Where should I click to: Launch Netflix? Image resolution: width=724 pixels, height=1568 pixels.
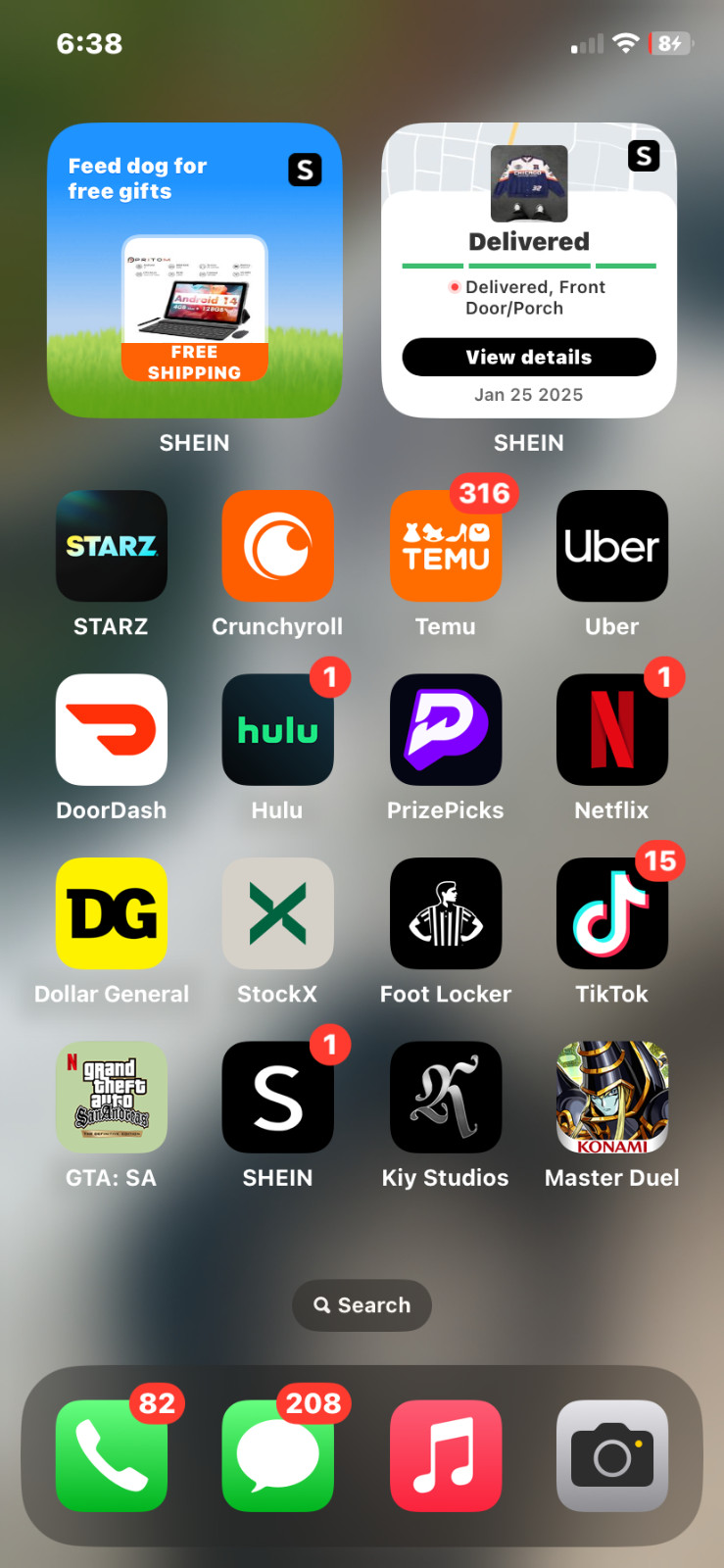coord(611,729)
